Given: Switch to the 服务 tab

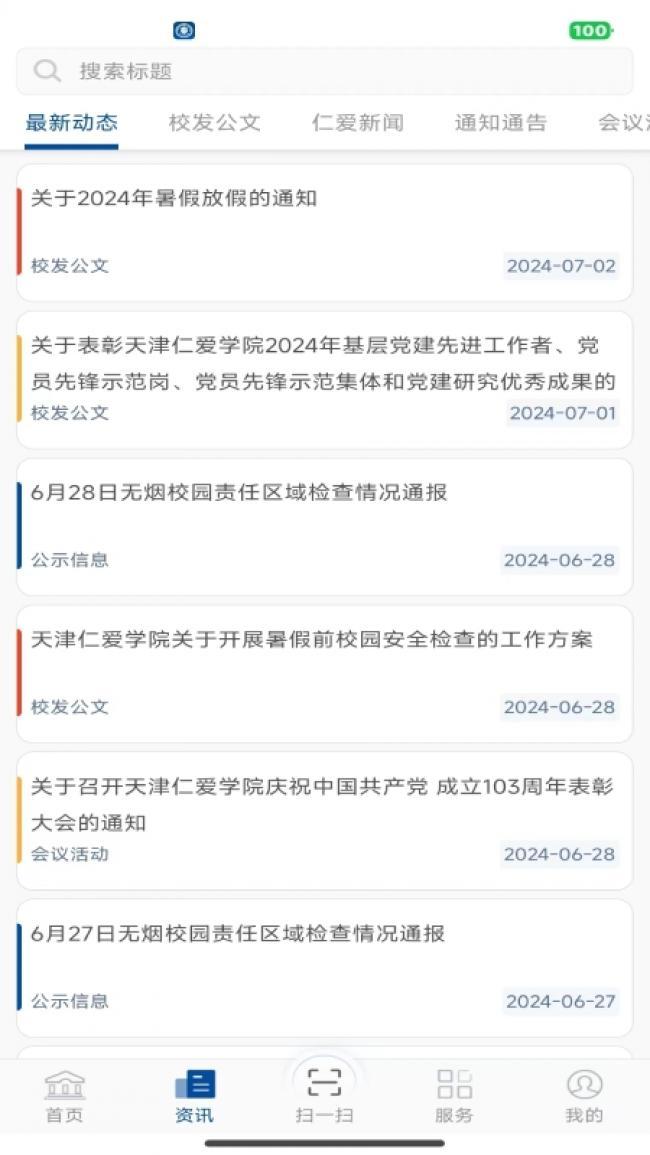Looking at the screenshot, I should tap(454, 1096).
